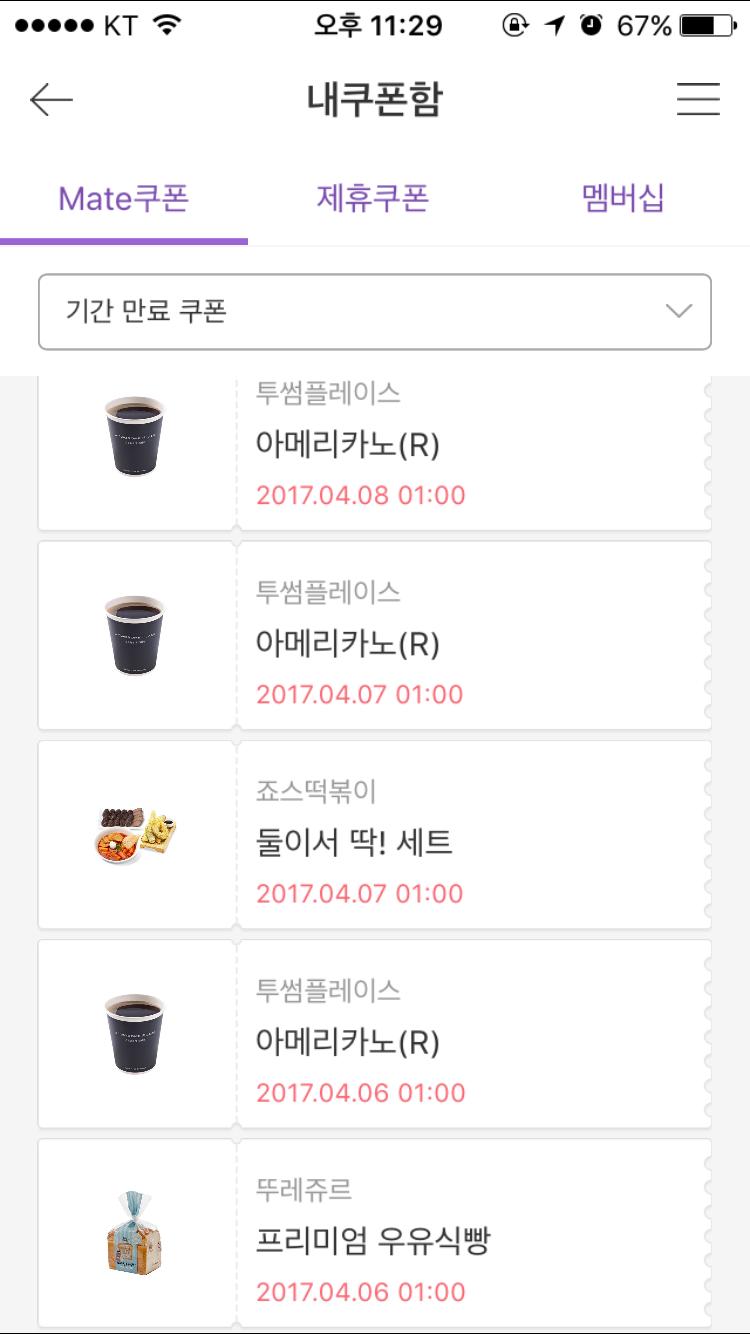
Task: Select the Mate쿠폰 tab
Action: (124, 198)
